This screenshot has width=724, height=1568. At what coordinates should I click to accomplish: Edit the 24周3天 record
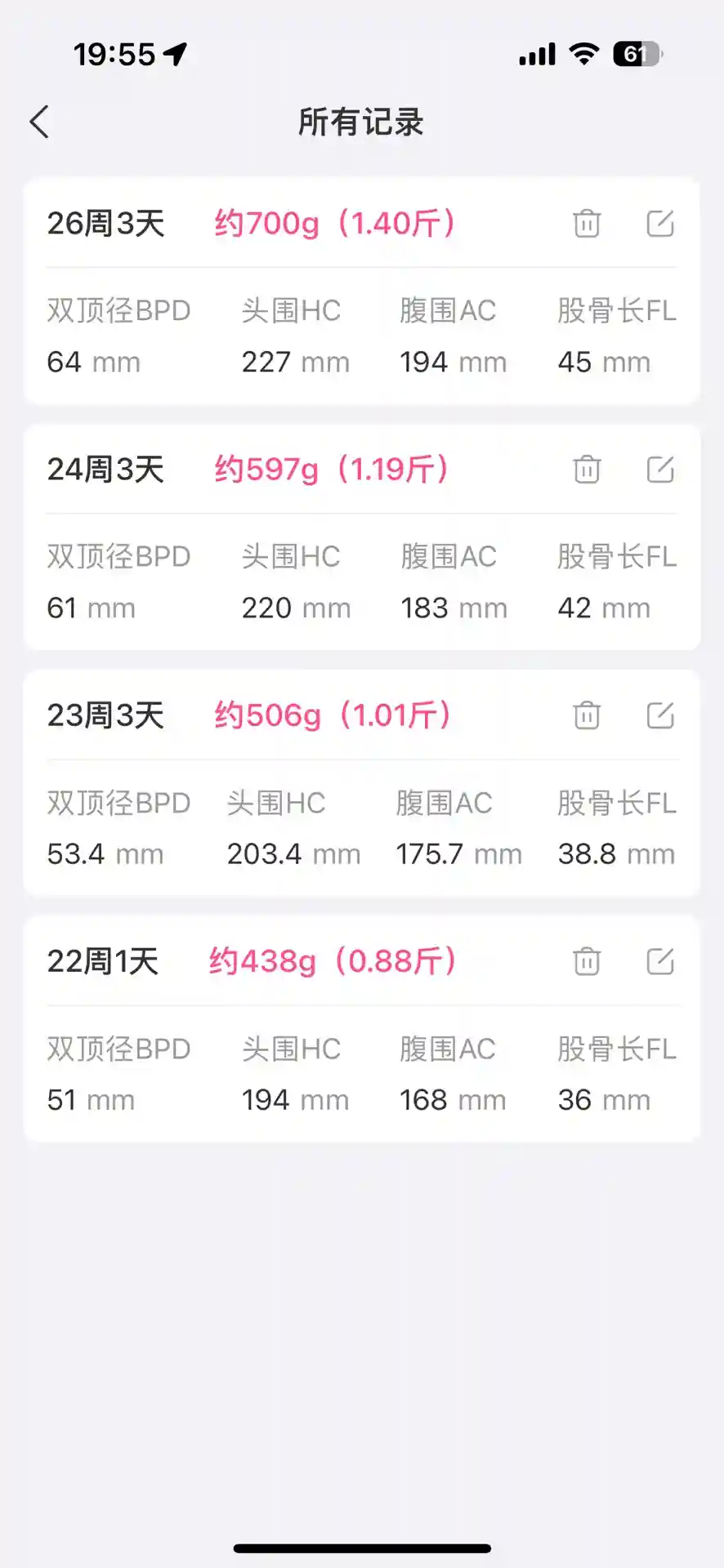[660, 470]
